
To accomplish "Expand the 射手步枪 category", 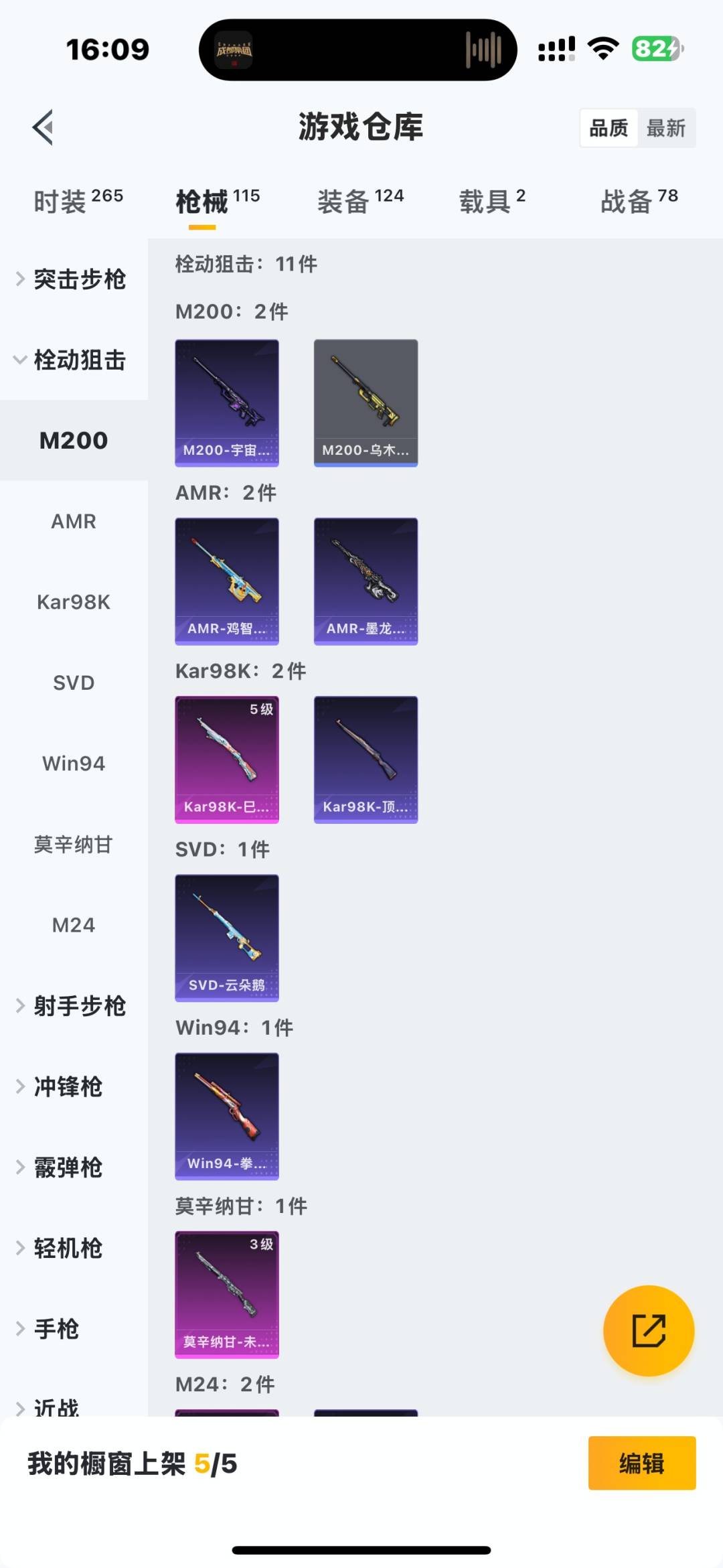I will pyautogui.click(x=74, y=1006).
